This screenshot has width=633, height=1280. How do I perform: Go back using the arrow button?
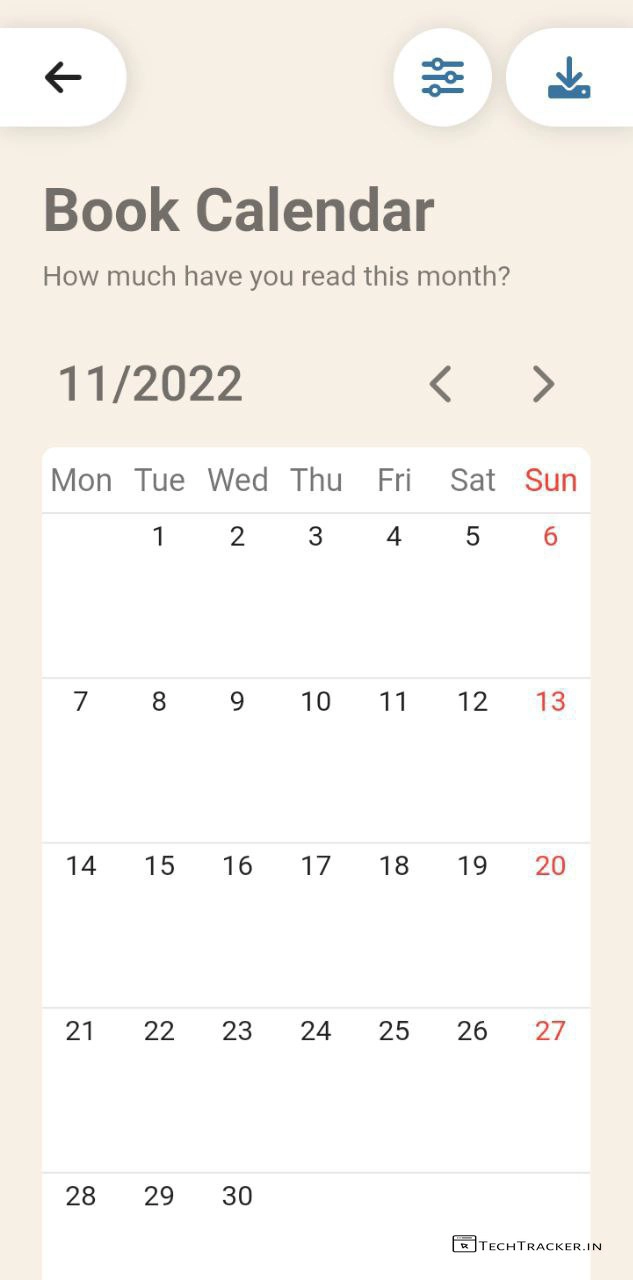[x=62, y=77]
